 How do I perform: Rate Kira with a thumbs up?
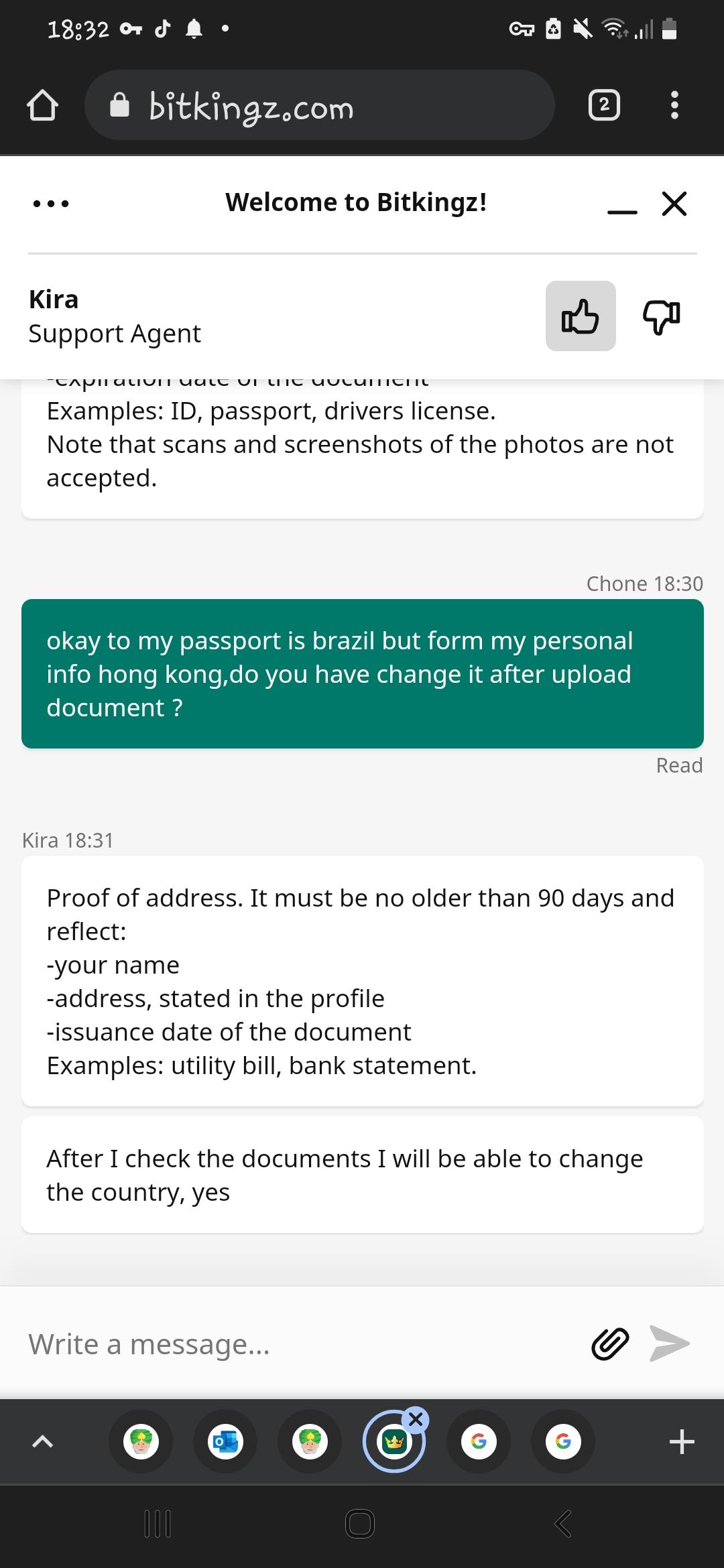click(x=581, y=316)
